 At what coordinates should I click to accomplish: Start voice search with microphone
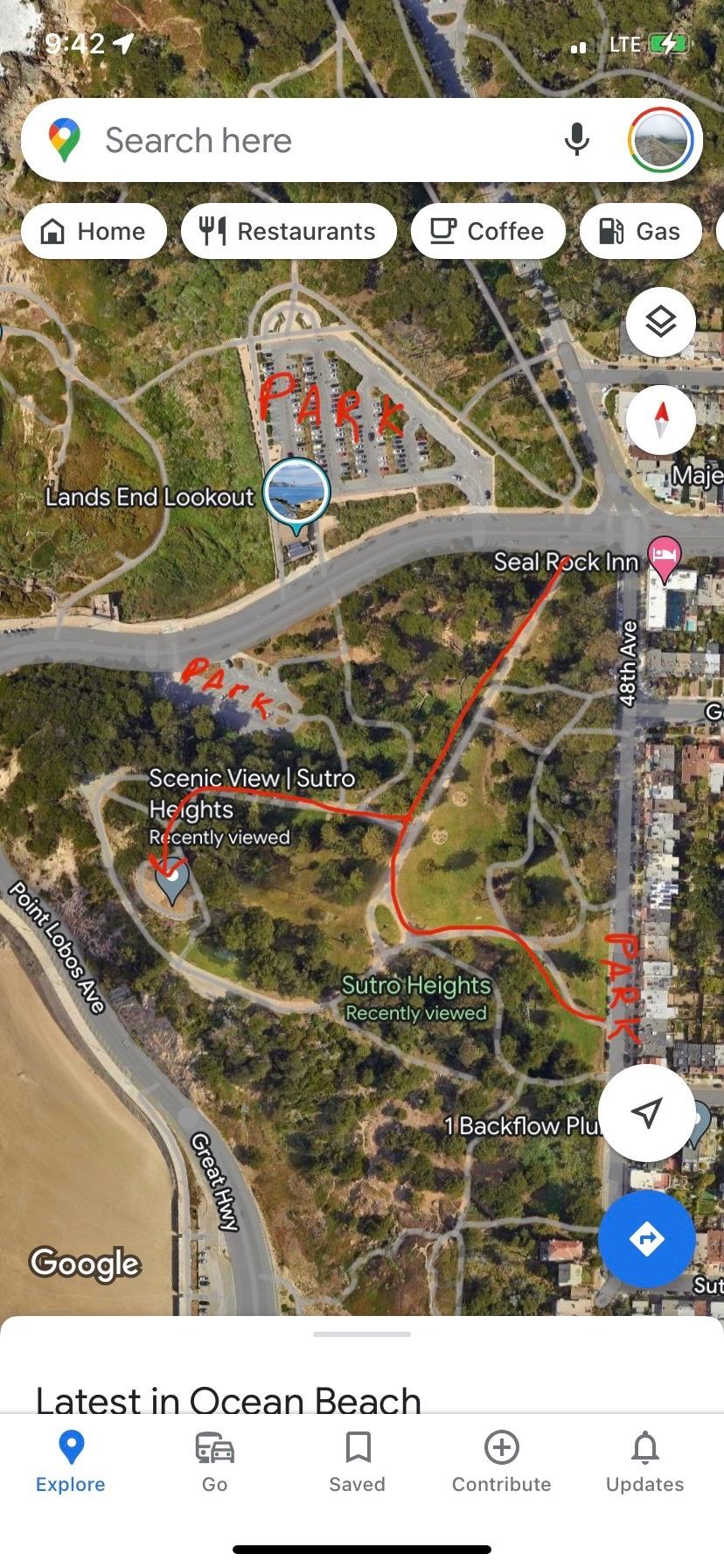tap(576, 140)
